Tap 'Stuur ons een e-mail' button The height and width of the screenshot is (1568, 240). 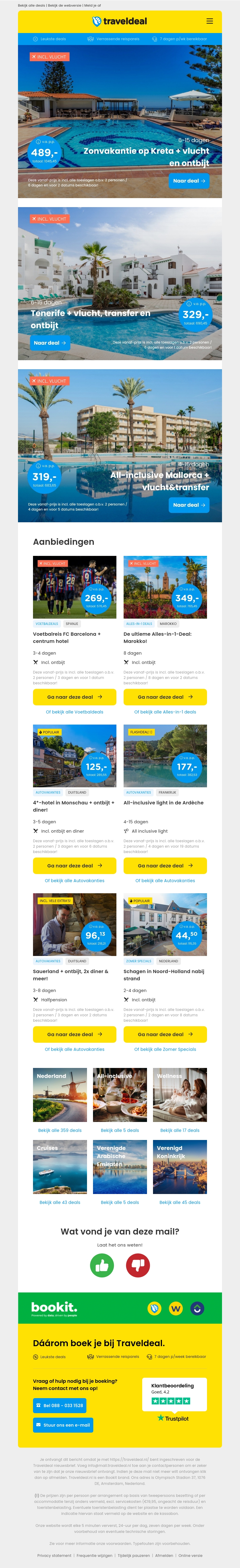click(x=63, y=1425)
